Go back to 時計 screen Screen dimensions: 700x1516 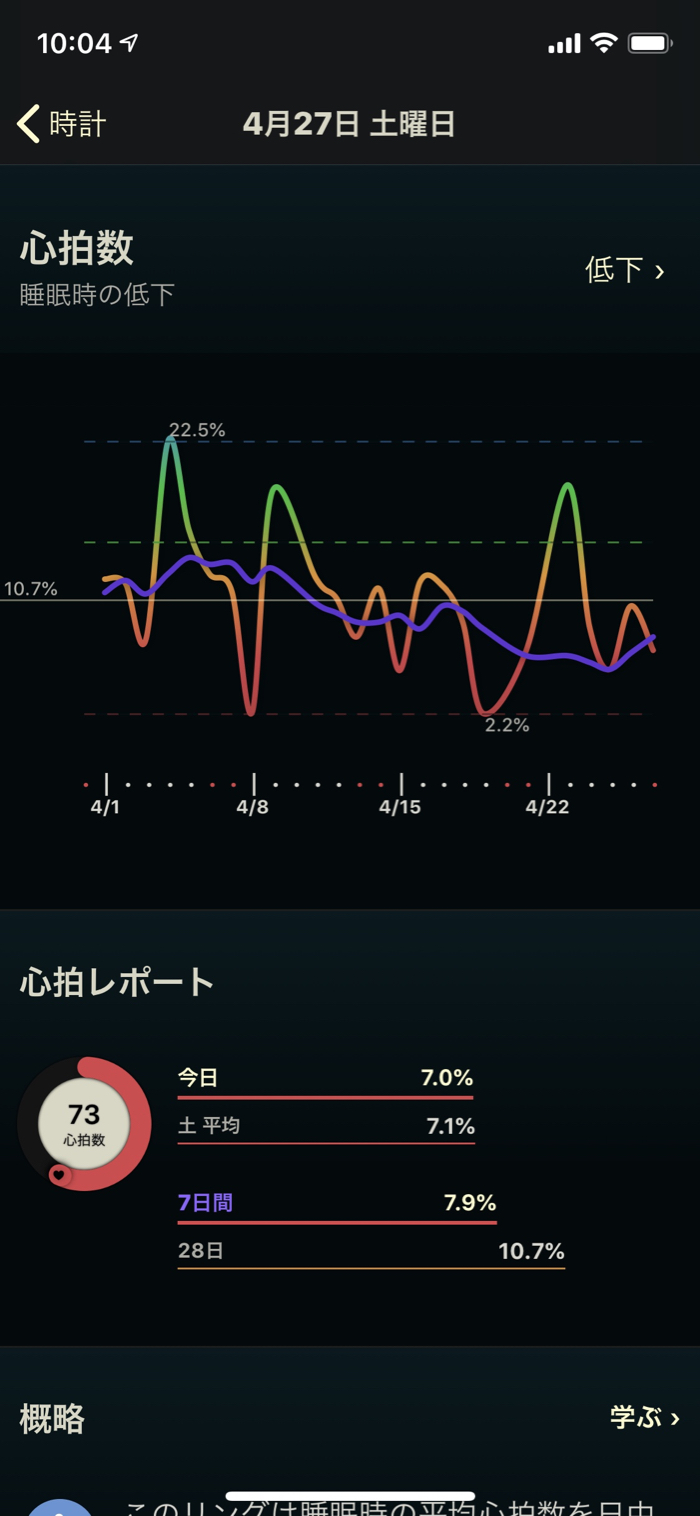pos(62,124)
